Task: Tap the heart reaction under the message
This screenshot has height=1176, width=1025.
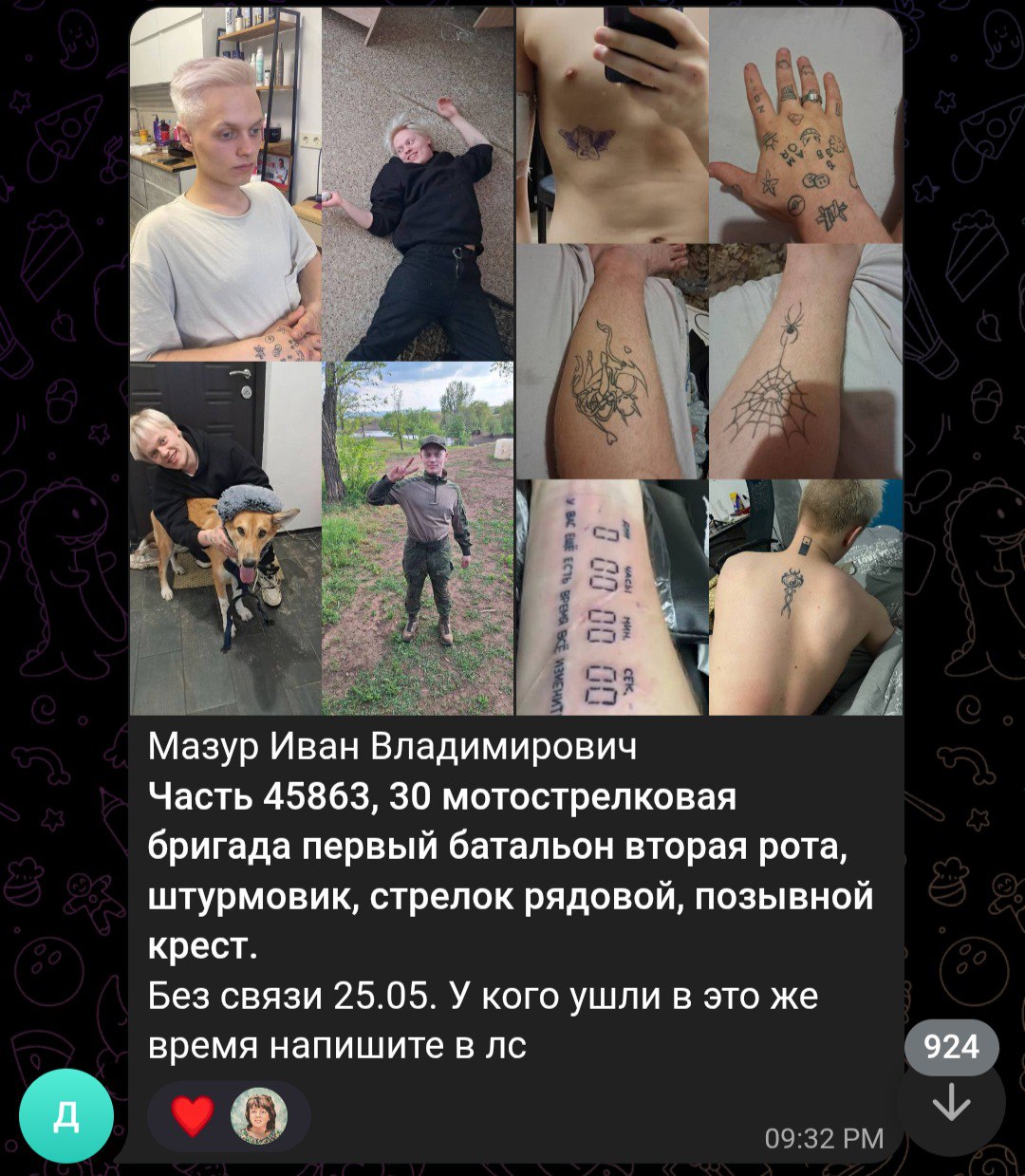Action: click(193, 1115)
